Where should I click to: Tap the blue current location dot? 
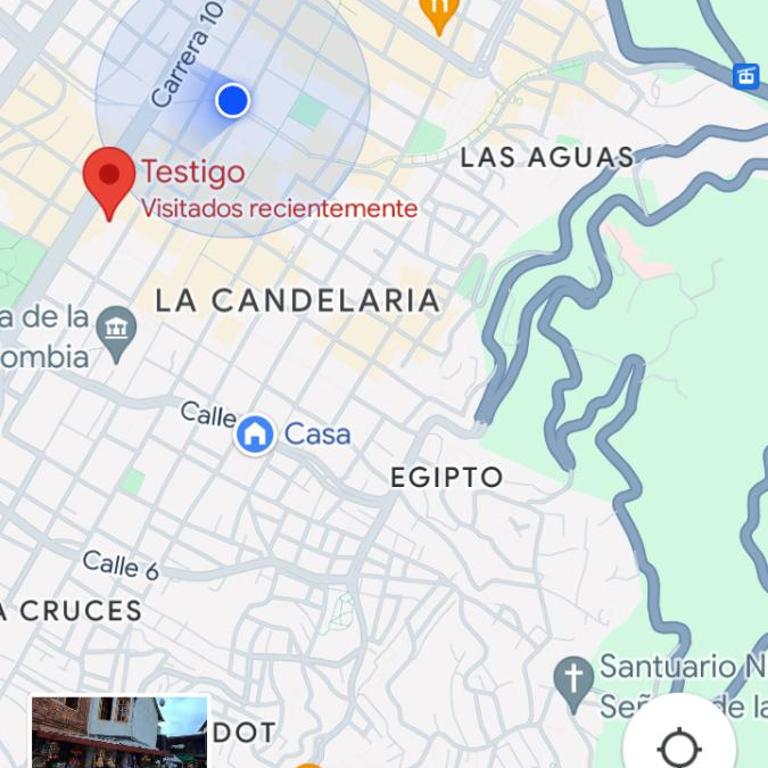pos(232,100)
